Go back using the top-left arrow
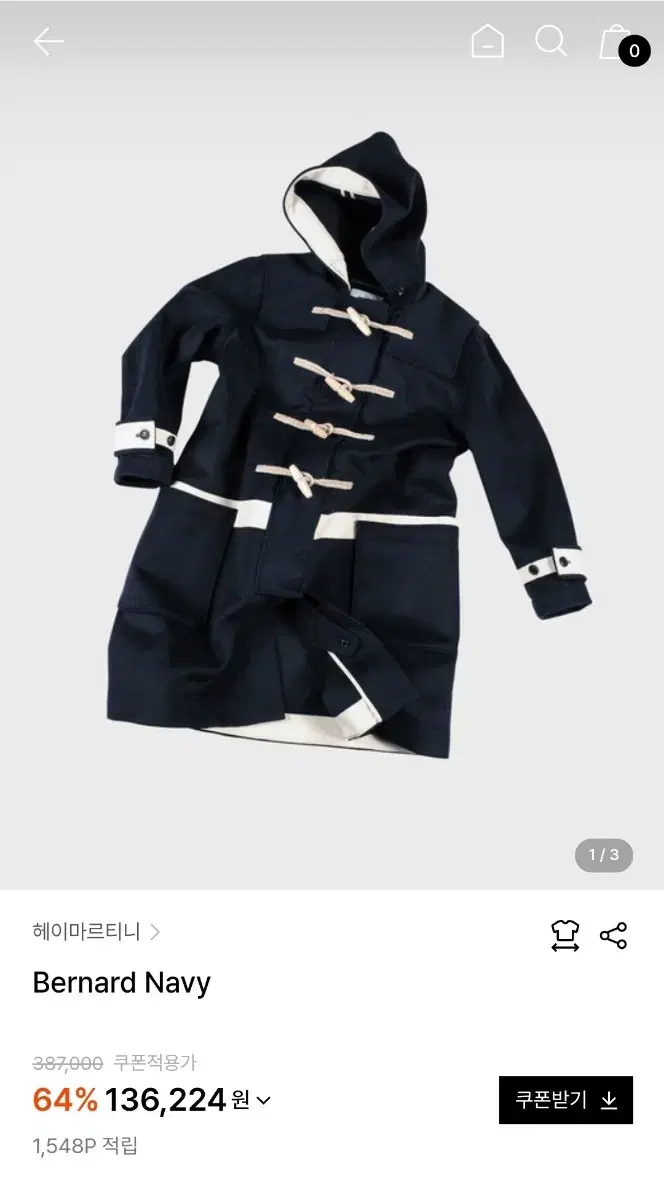 (x=48, y=41)
